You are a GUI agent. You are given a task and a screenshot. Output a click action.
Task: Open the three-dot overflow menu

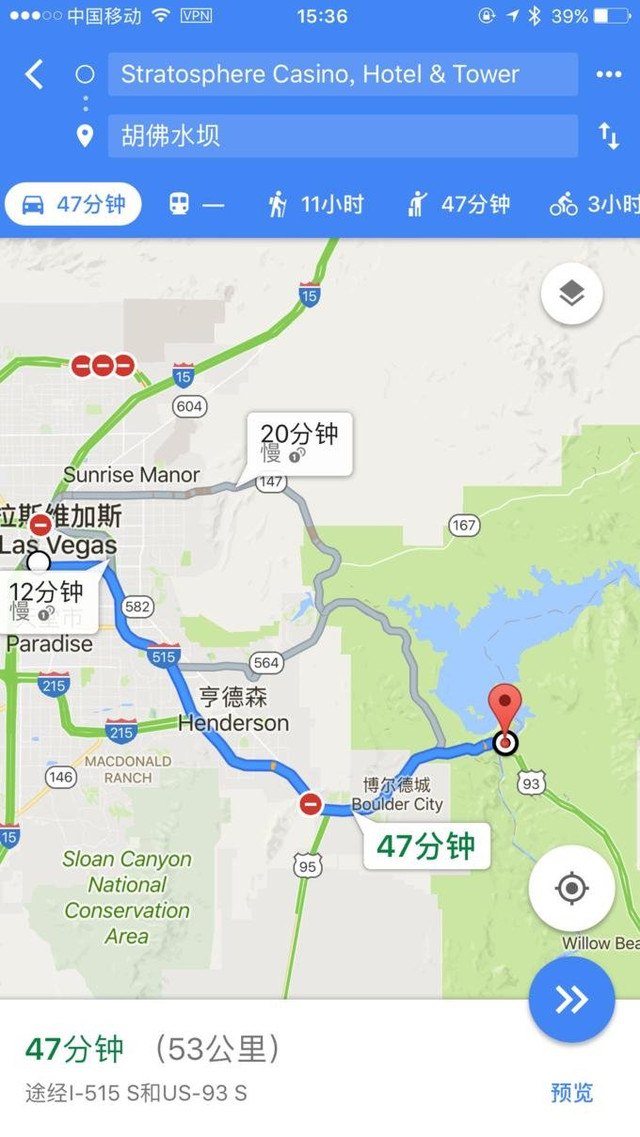point(608,75)
